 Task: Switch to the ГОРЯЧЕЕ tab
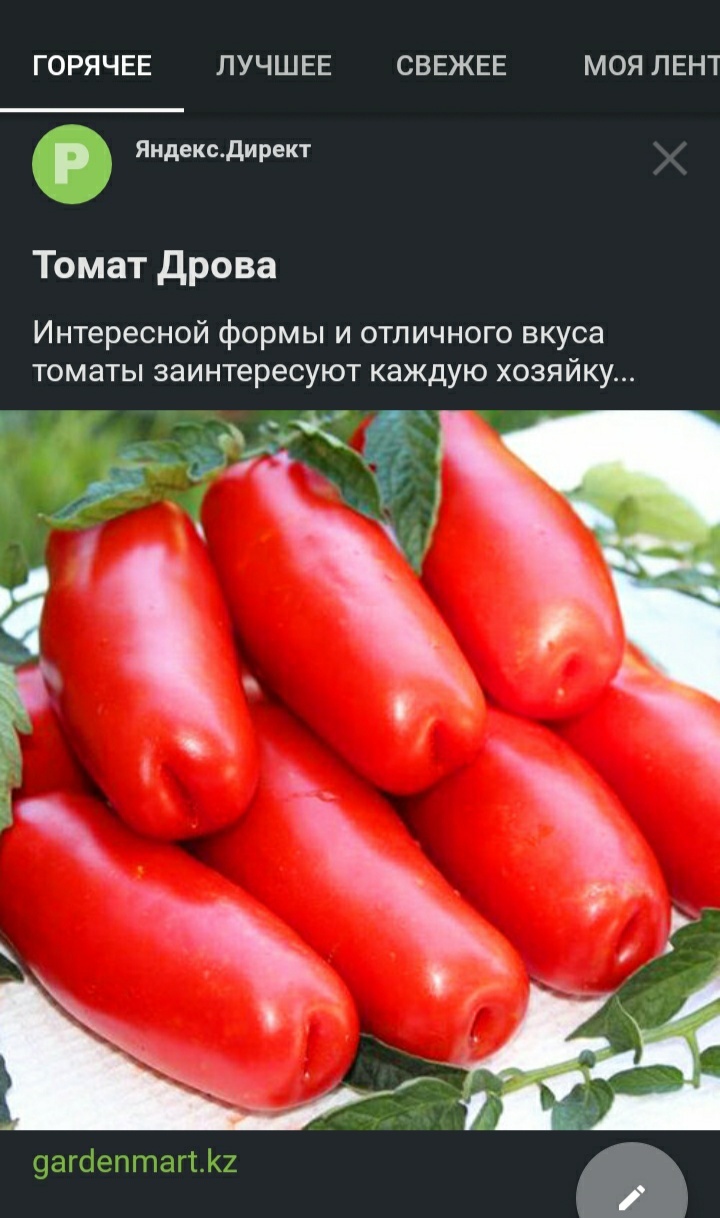click(92, 66)
